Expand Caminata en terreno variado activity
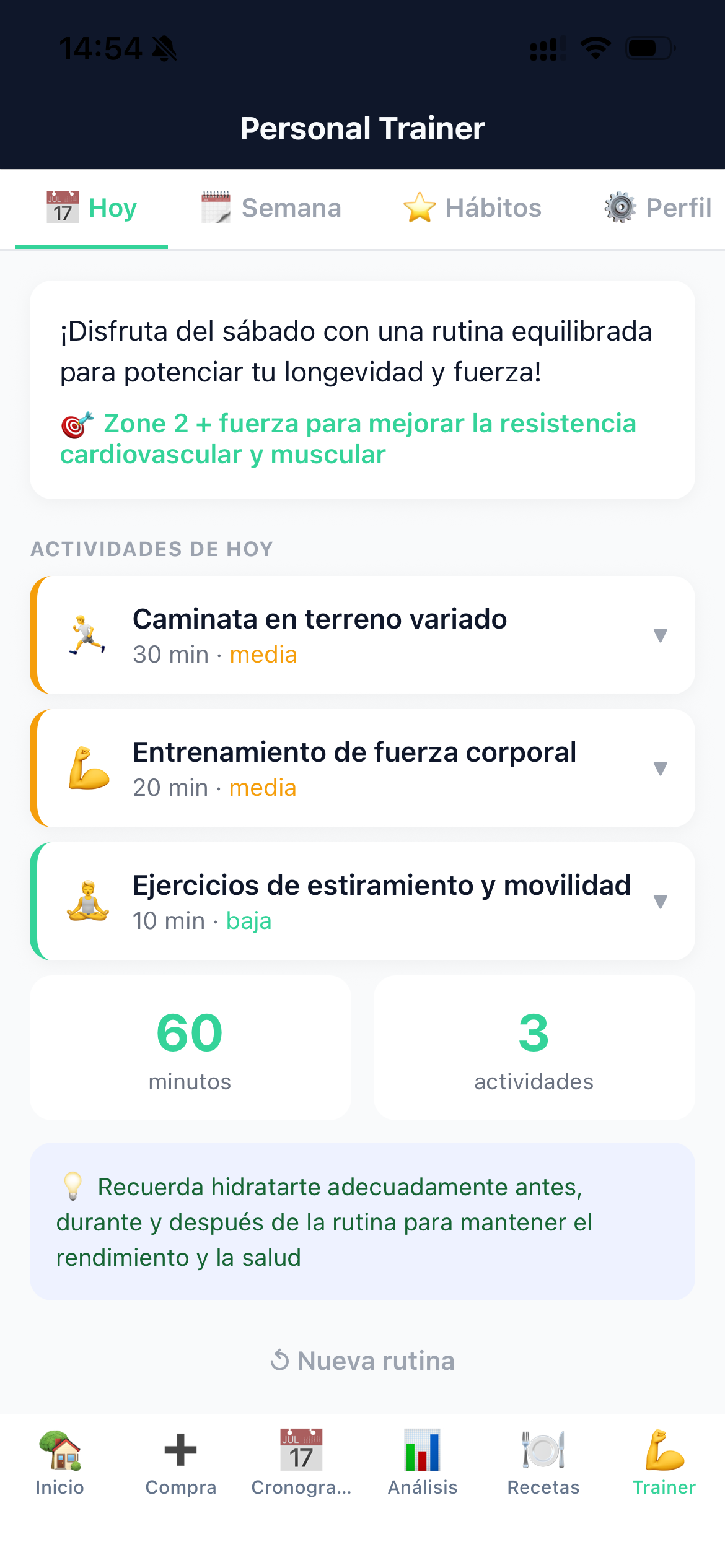Screen dimensions: 725x1568 click(660, 635)
